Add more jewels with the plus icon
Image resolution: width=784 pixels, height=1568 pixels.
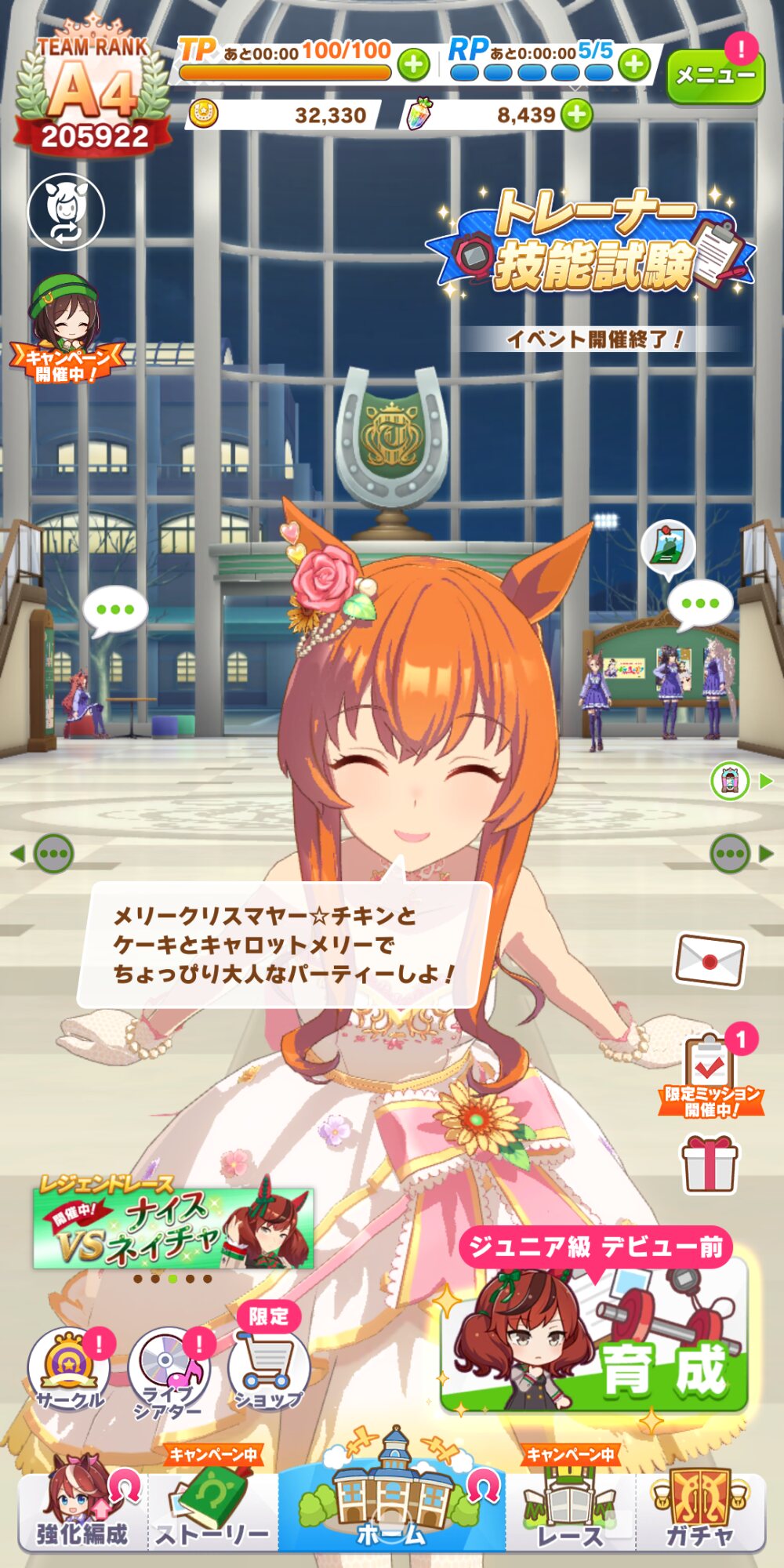pyautogui.click(x=577, y=115)
